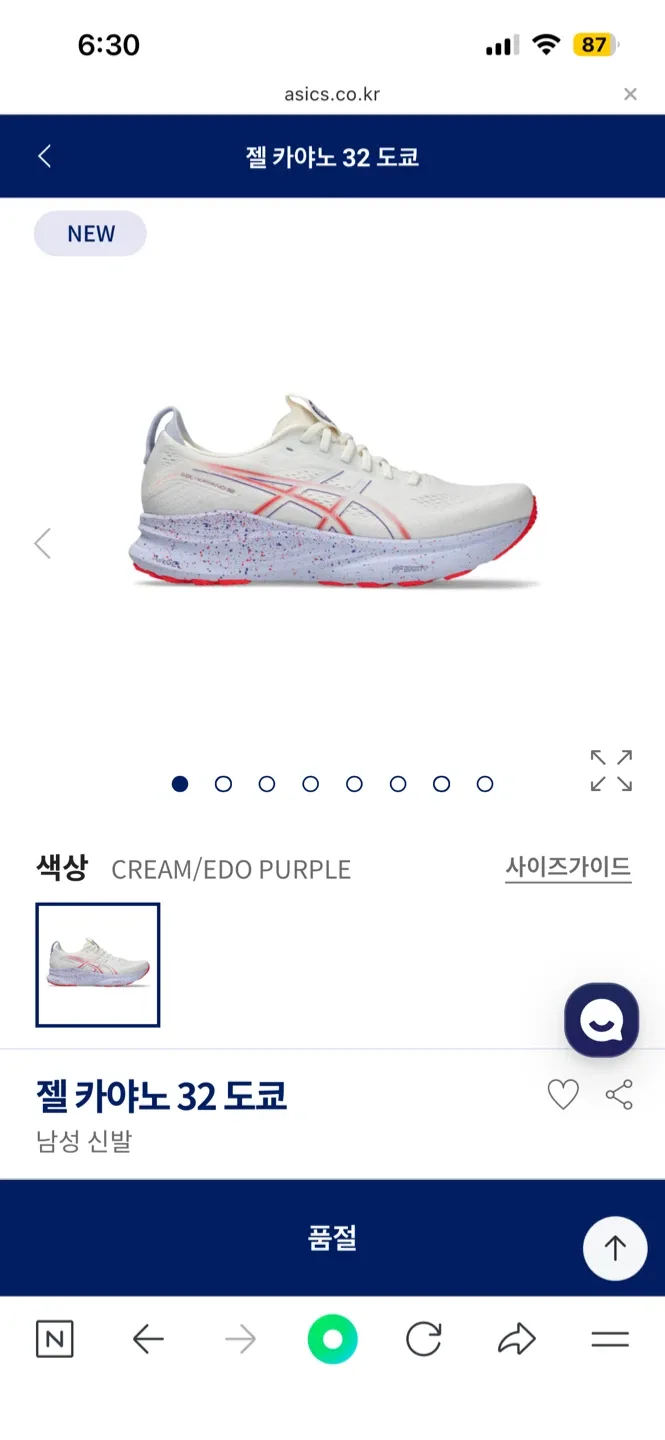
Task: Expand the shoe image to fullscreen
Action: [611, 771]
